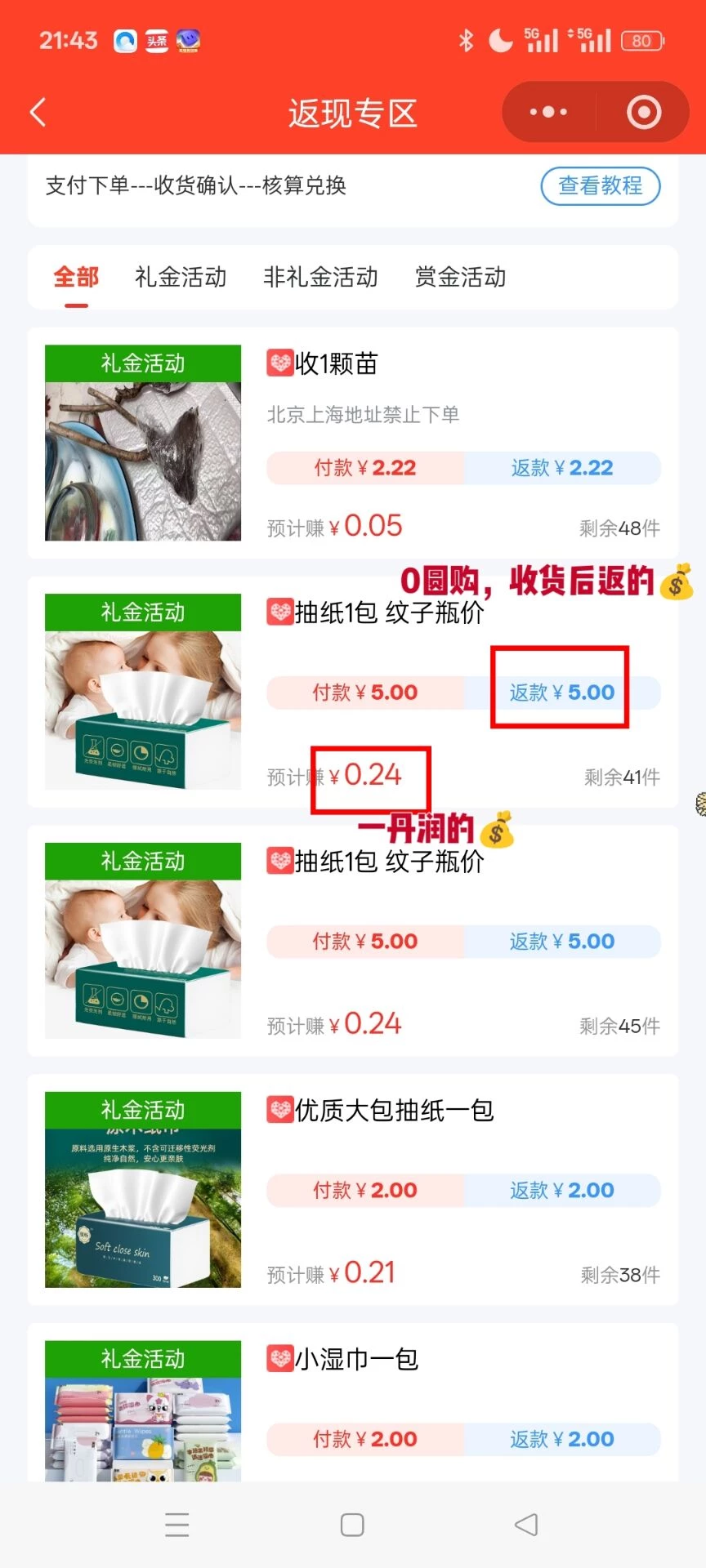Switch to the 非礼金活动 tab
The image size is (706, 1568).
click(x=320, y=278)
